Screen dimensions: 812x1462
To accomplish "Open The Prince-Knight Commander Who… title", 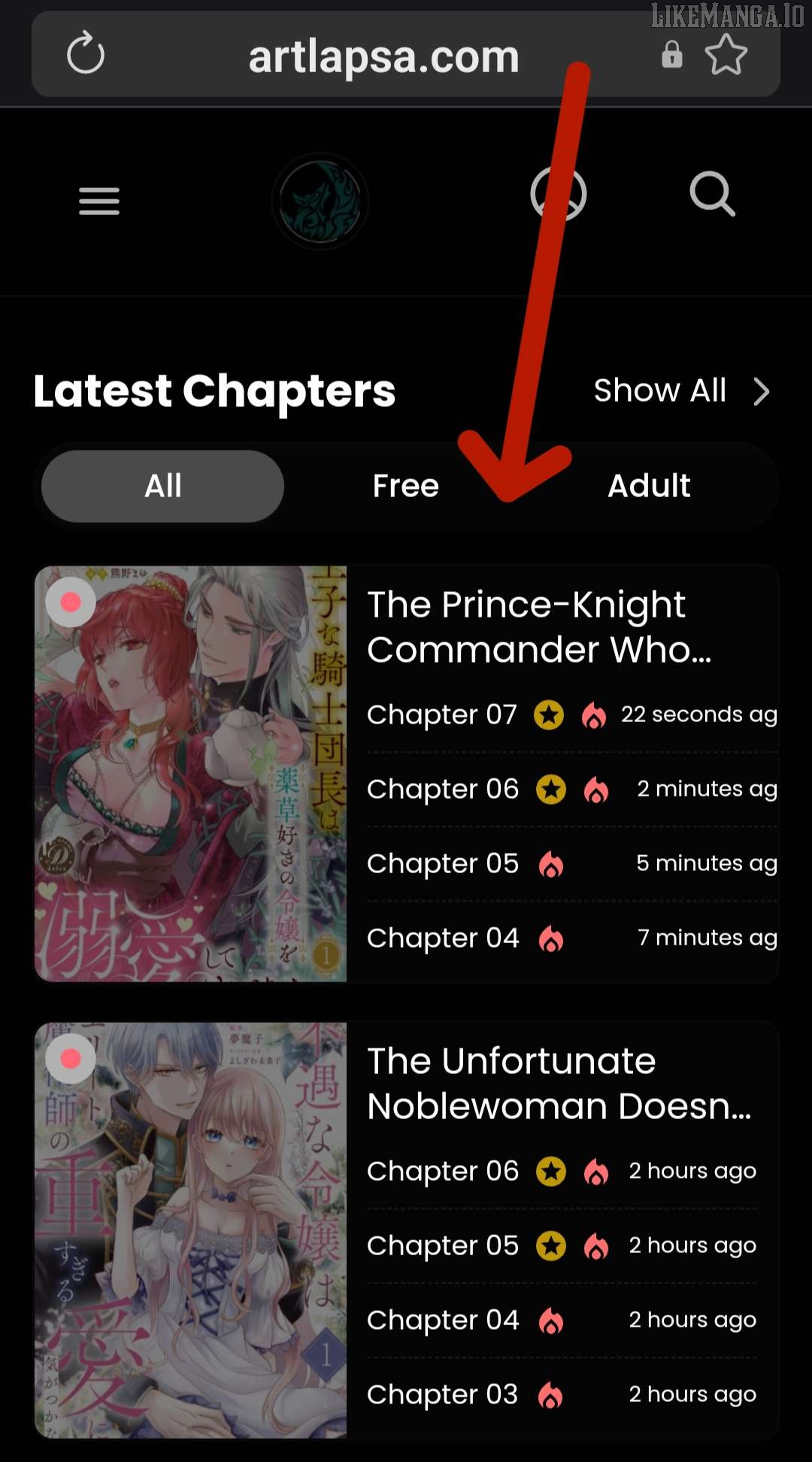I will coord(538,627).
